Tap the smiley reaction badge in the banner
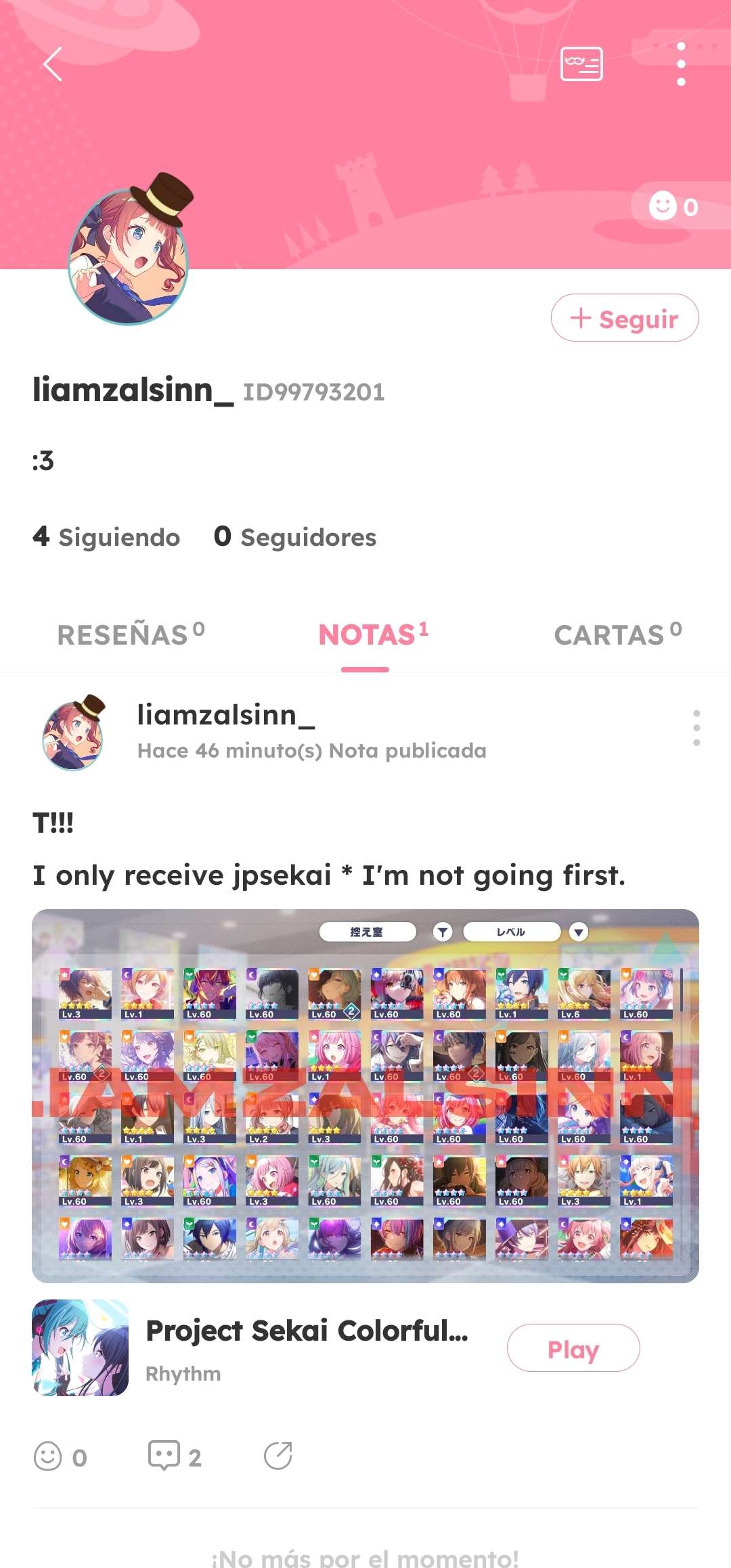Viewport: 731px width, 1568px height. point(673,206)
